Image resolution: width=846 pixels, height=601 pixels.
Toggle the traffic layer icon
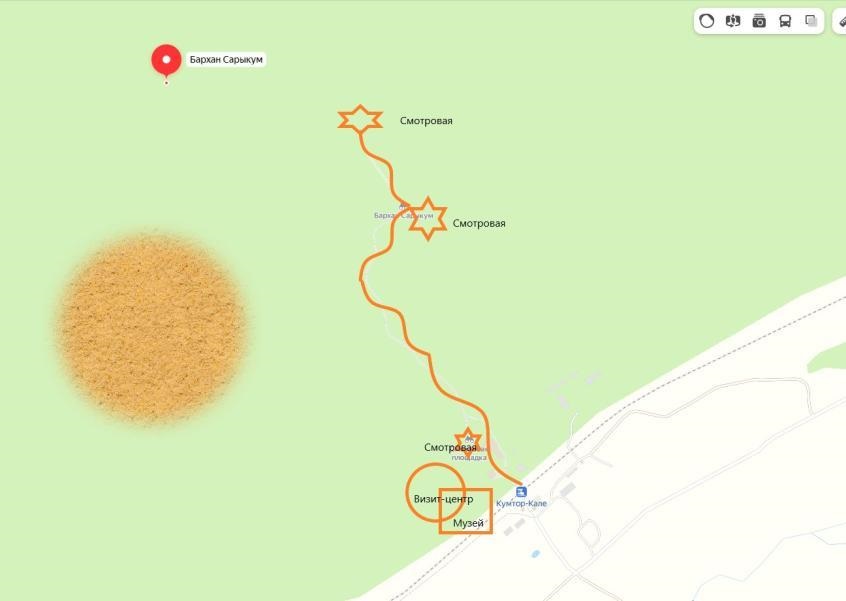tap(707, 21)
